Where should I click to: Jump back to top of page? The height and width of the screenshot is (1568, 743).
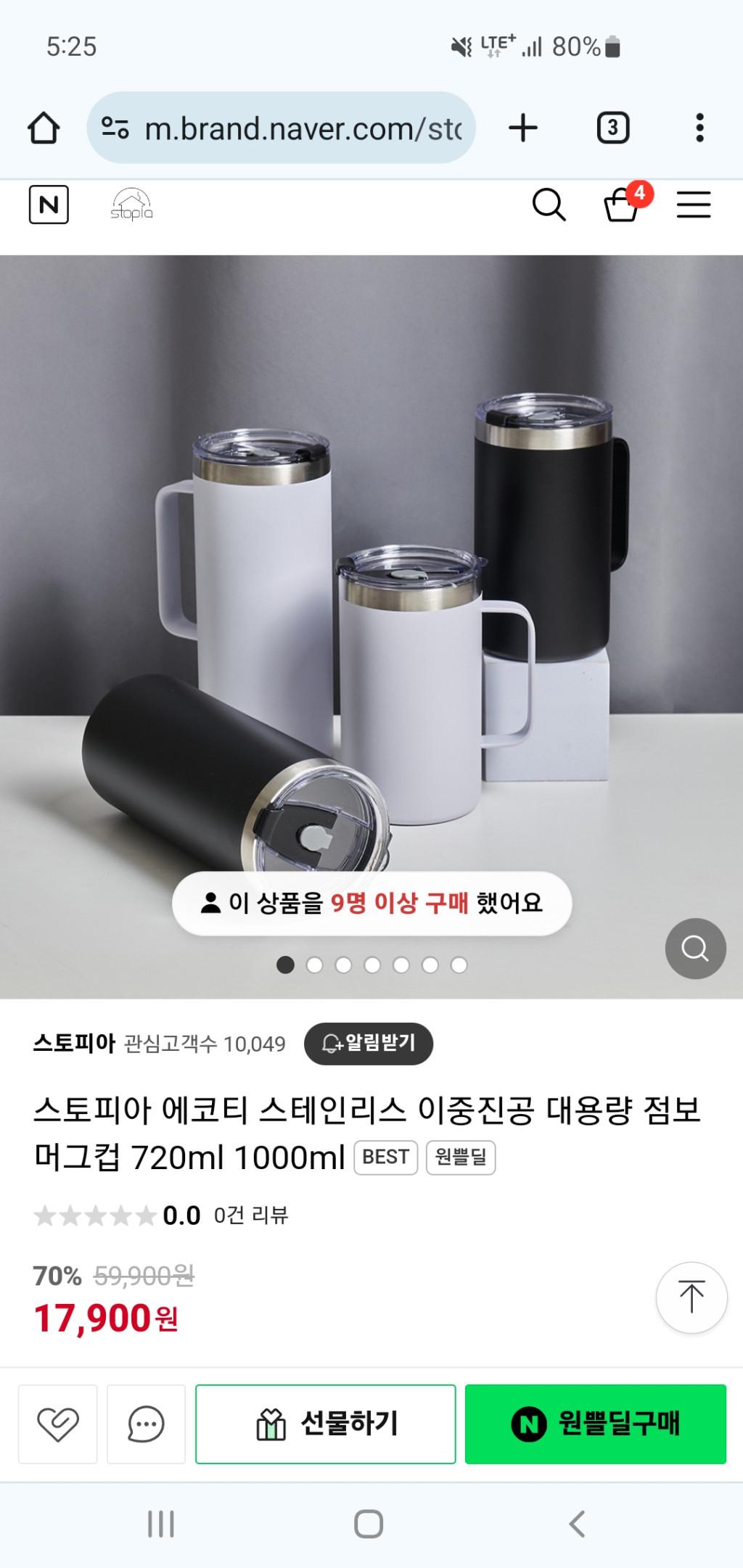691,1297
